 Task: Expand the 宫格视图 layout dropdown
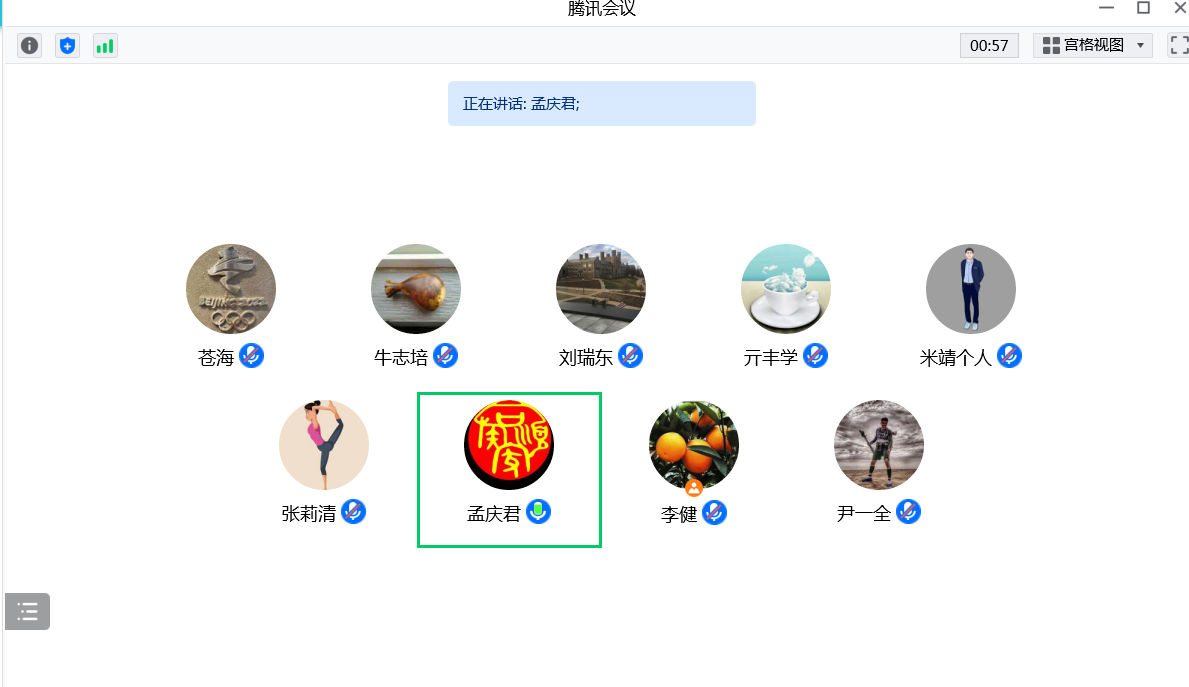(x=1092, y=46)
